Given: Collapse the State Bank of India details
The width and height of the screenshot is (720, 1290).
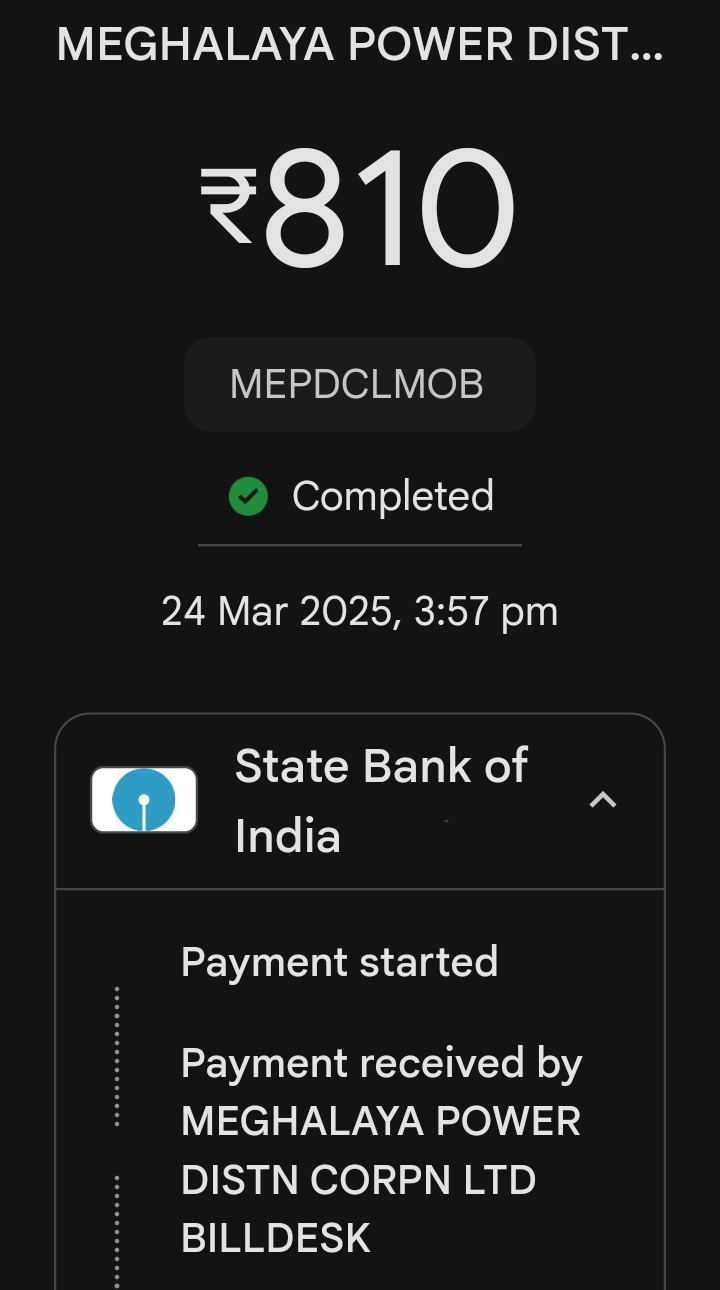Looking at the screenshot, I should (x=602, y=800).
